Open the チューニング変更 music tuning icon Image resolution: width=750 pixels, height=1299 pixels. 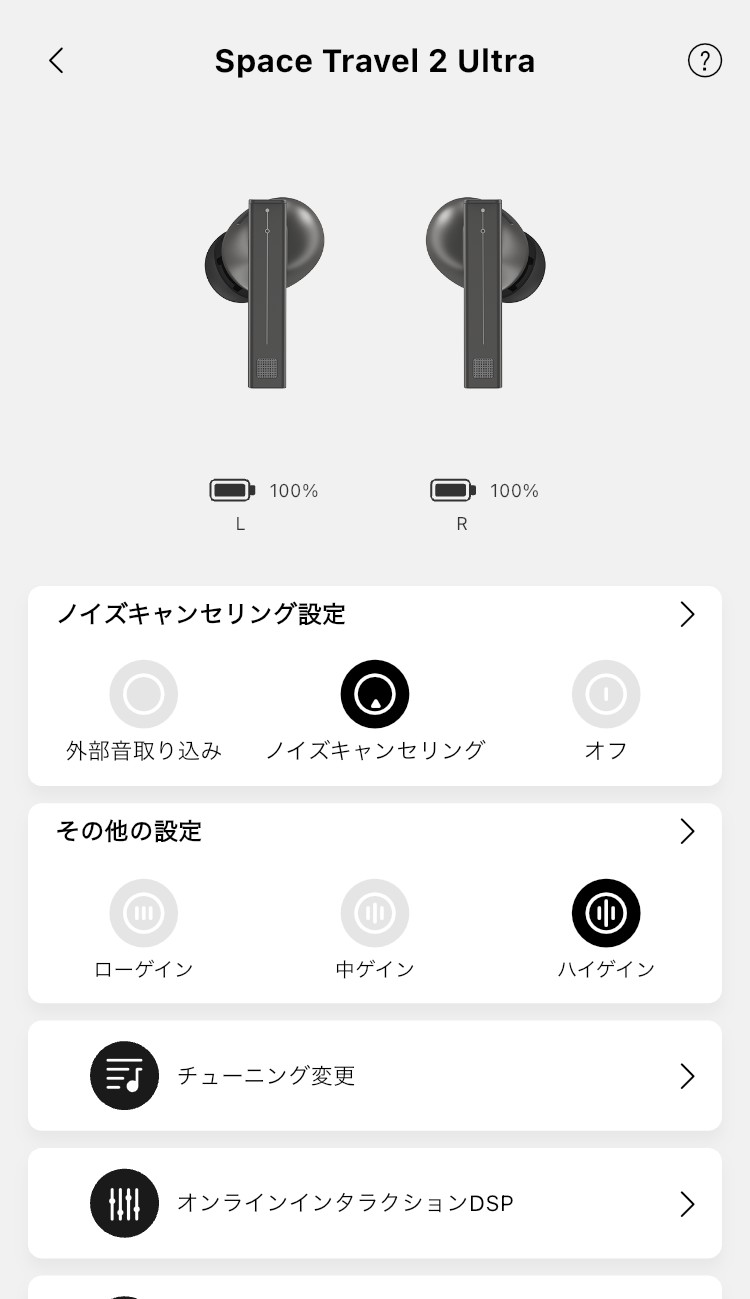(124, 1076)
